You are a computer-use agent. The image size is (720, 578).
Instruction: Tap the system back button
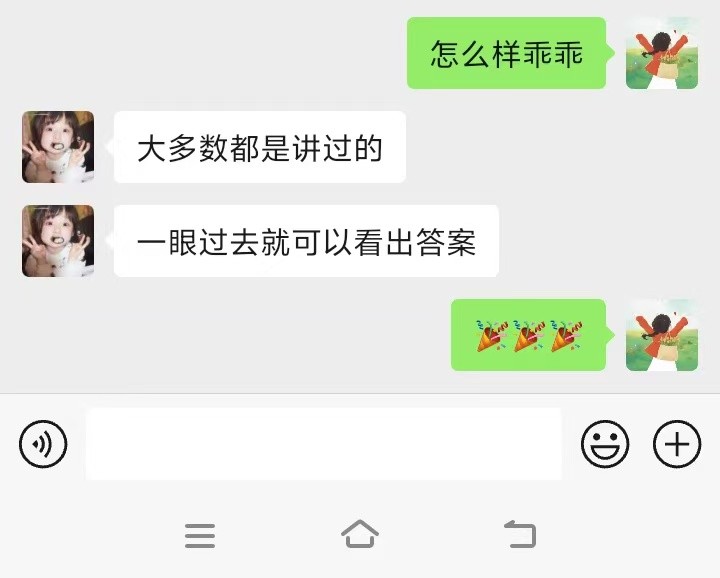pos(519,534)
